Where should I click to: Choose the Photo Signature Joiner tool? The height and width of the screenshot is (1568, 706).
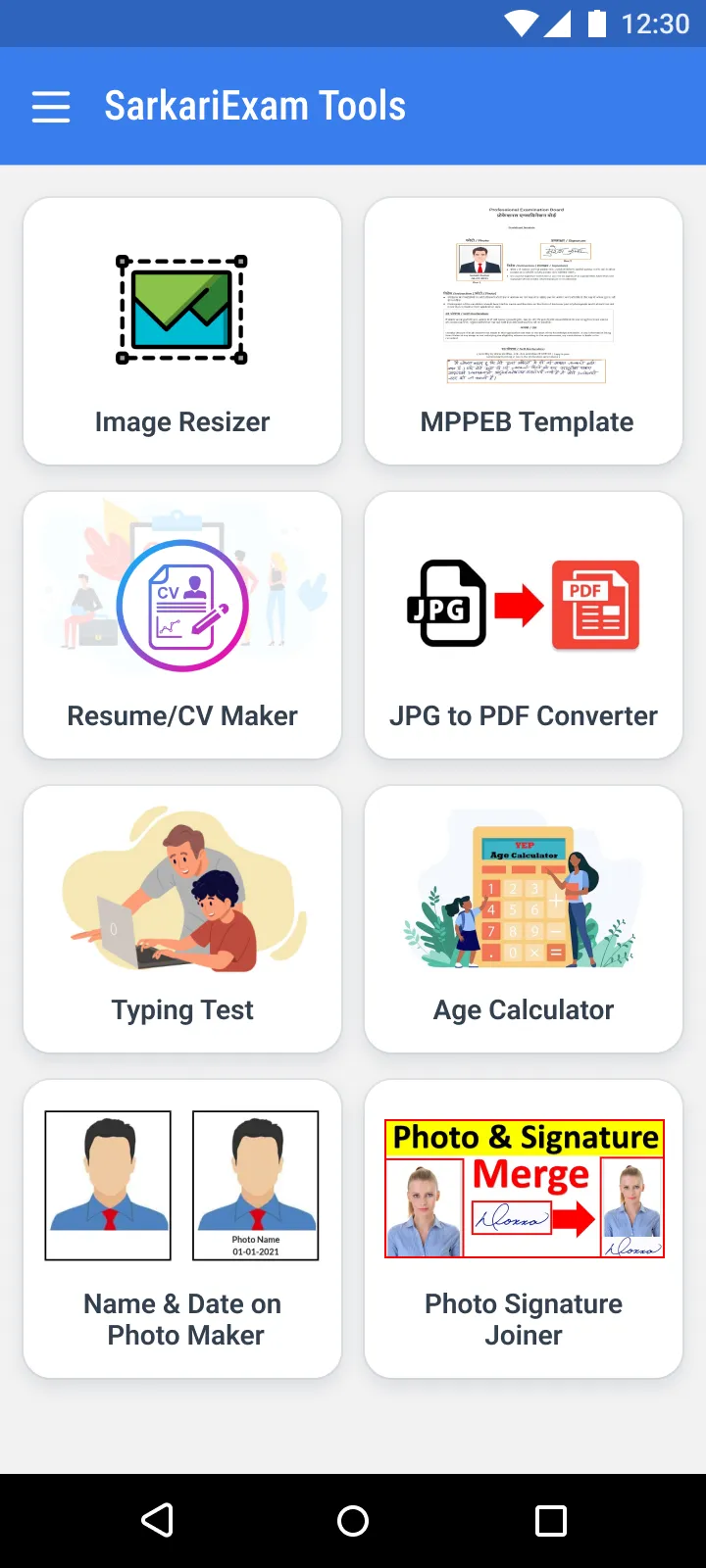tap(524, 1229)
